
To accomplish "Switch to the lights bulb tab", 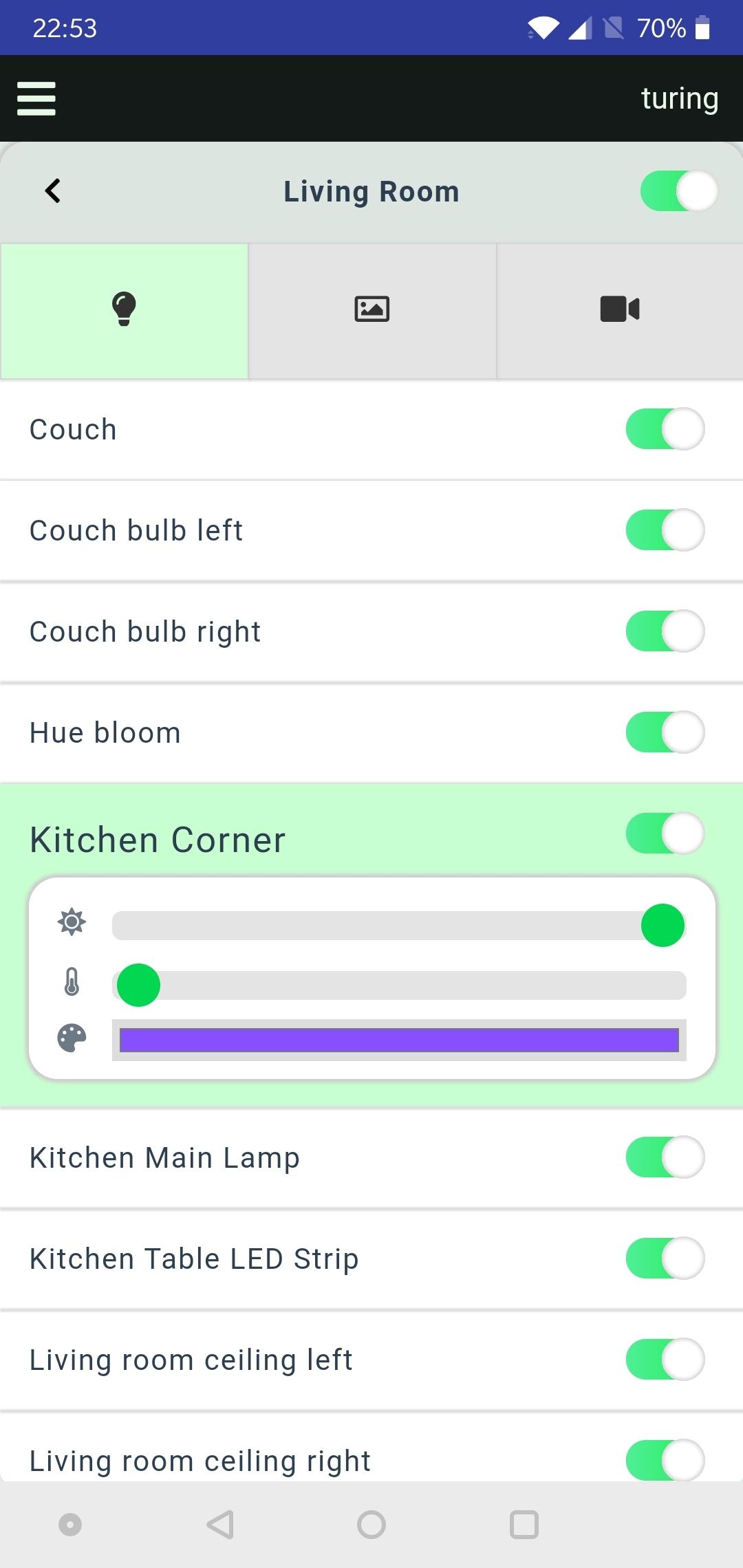I will (x=124, y=310).
